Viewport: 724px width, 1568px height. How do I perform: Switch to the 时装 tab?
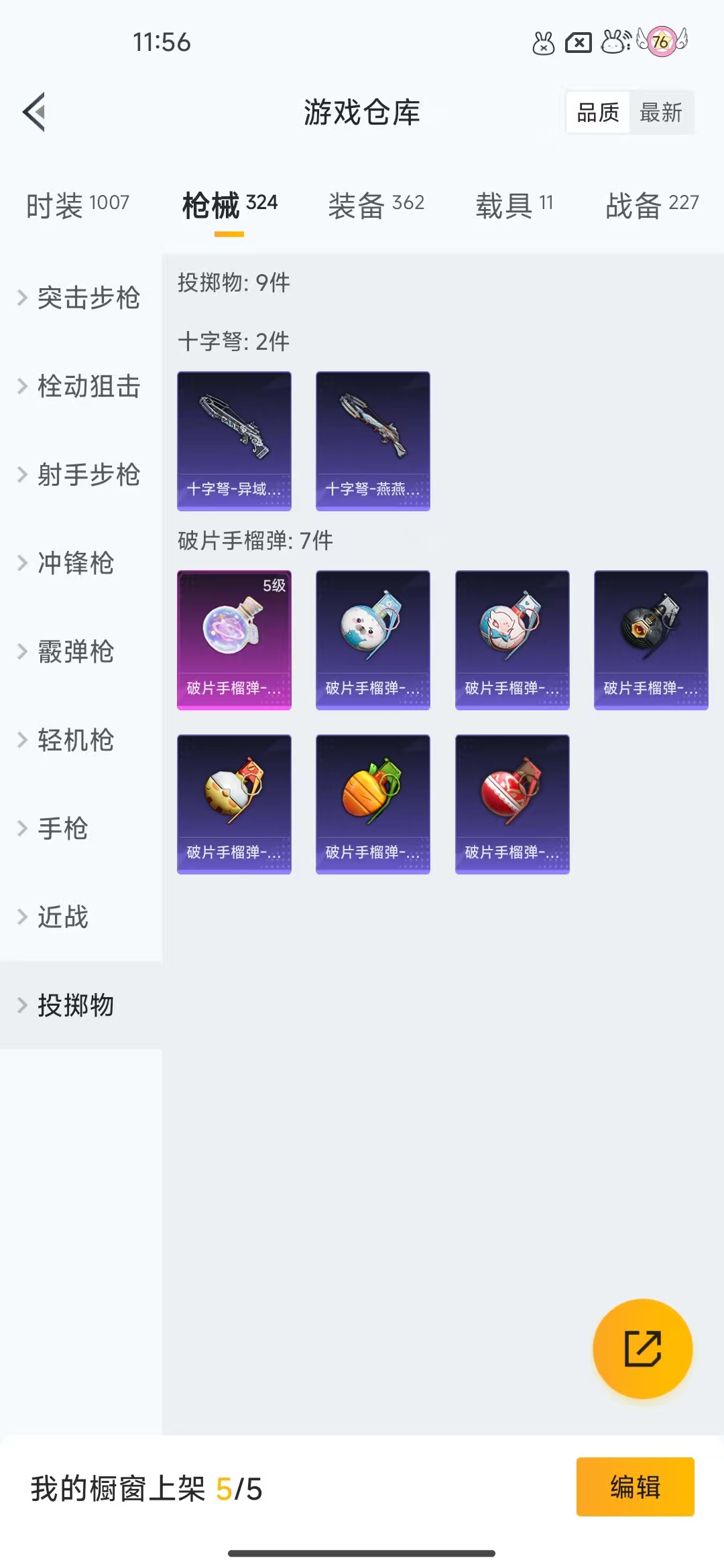pyautogui.click(x=78, y=204)
